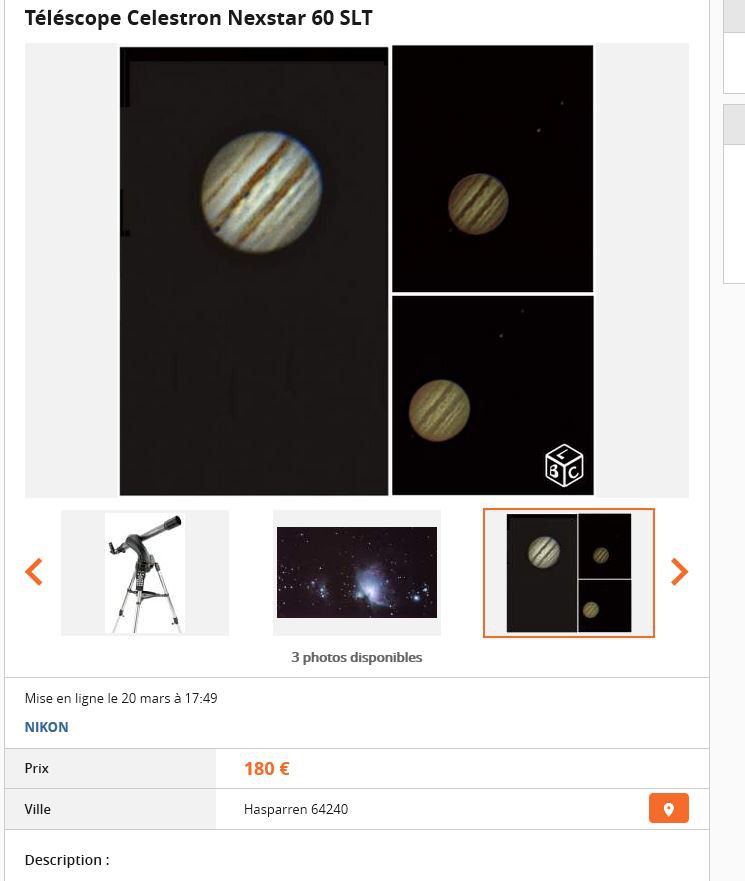This screenshot has width=745, height=881.
Task: Open the large Jupiter listing photo
Action: point(356,270)
